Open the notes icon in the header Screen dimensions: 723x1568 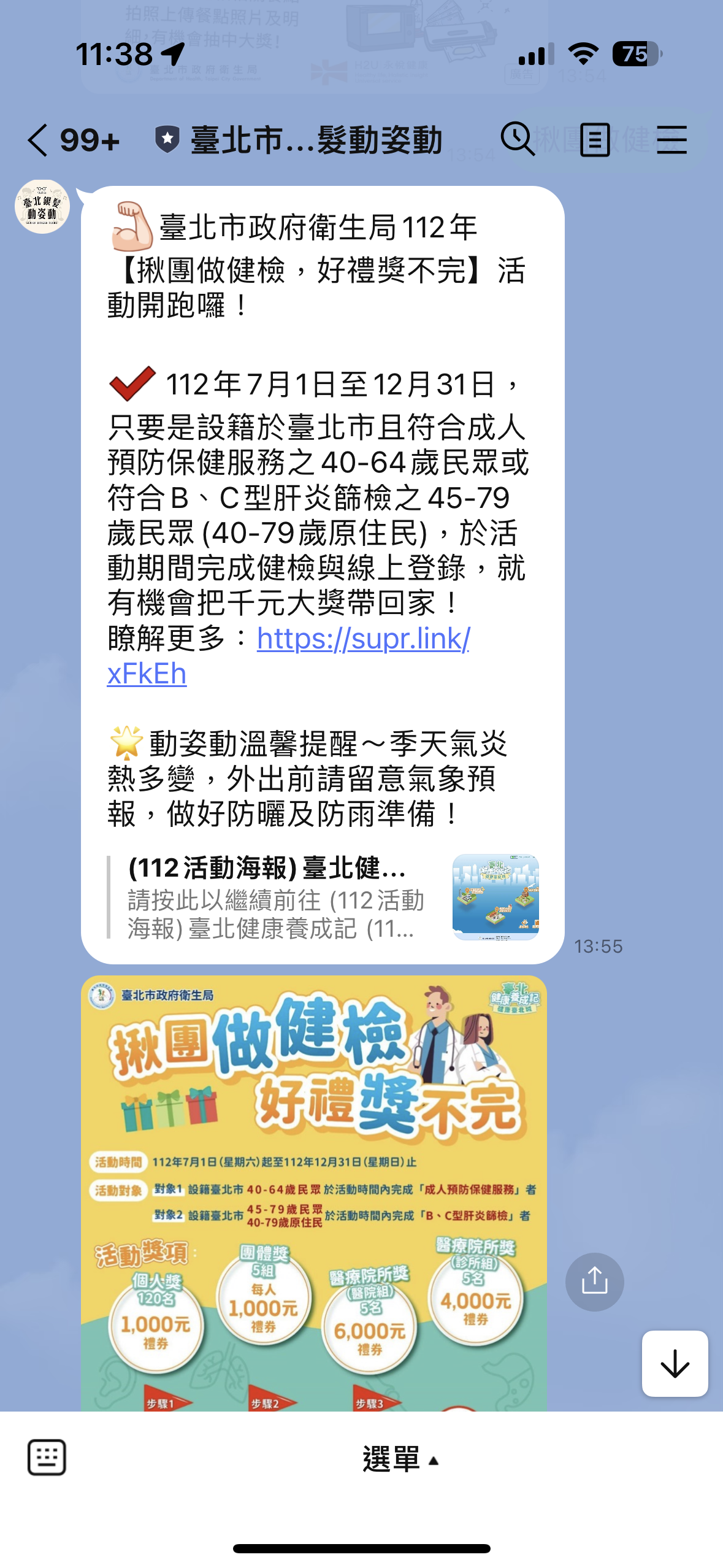(x=594, y=140)
